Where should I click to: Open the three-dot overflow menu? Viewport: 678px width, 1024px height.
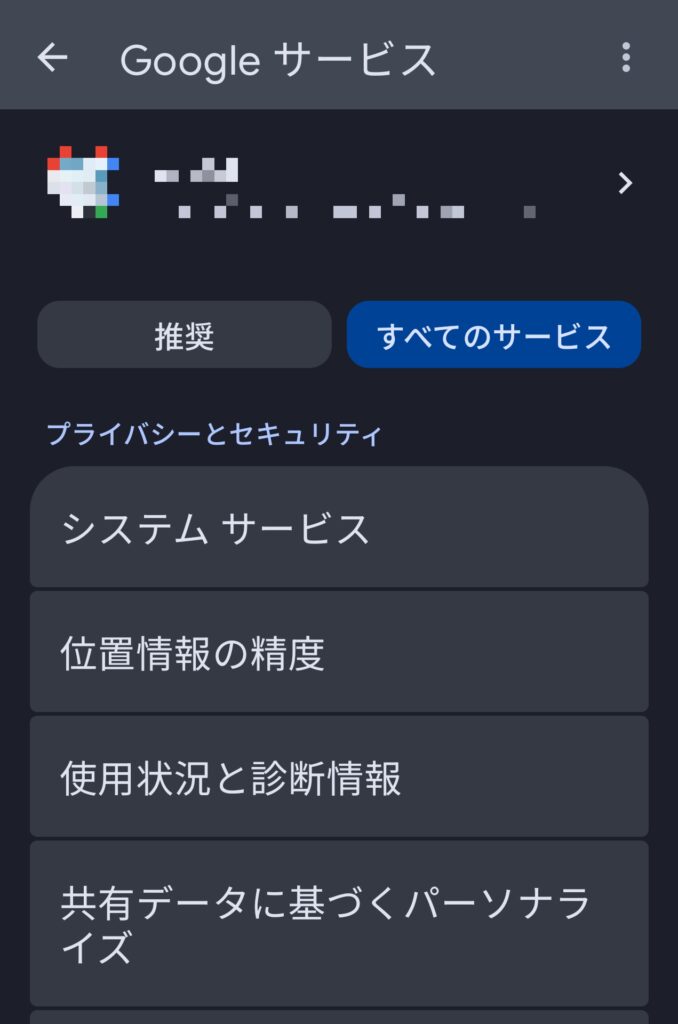click(626, 58)
